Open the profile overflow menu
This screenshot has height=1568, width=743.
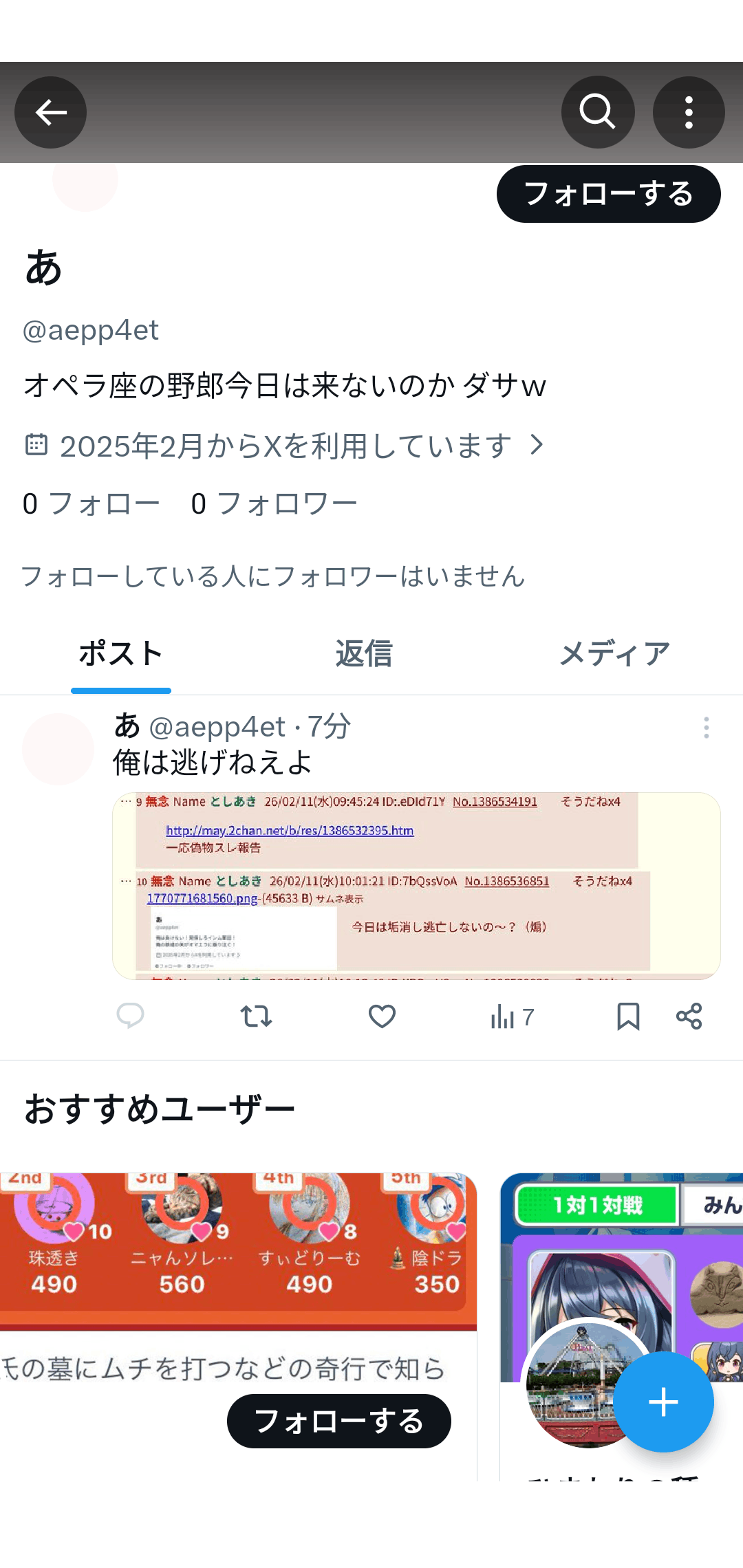coord(688,112)
